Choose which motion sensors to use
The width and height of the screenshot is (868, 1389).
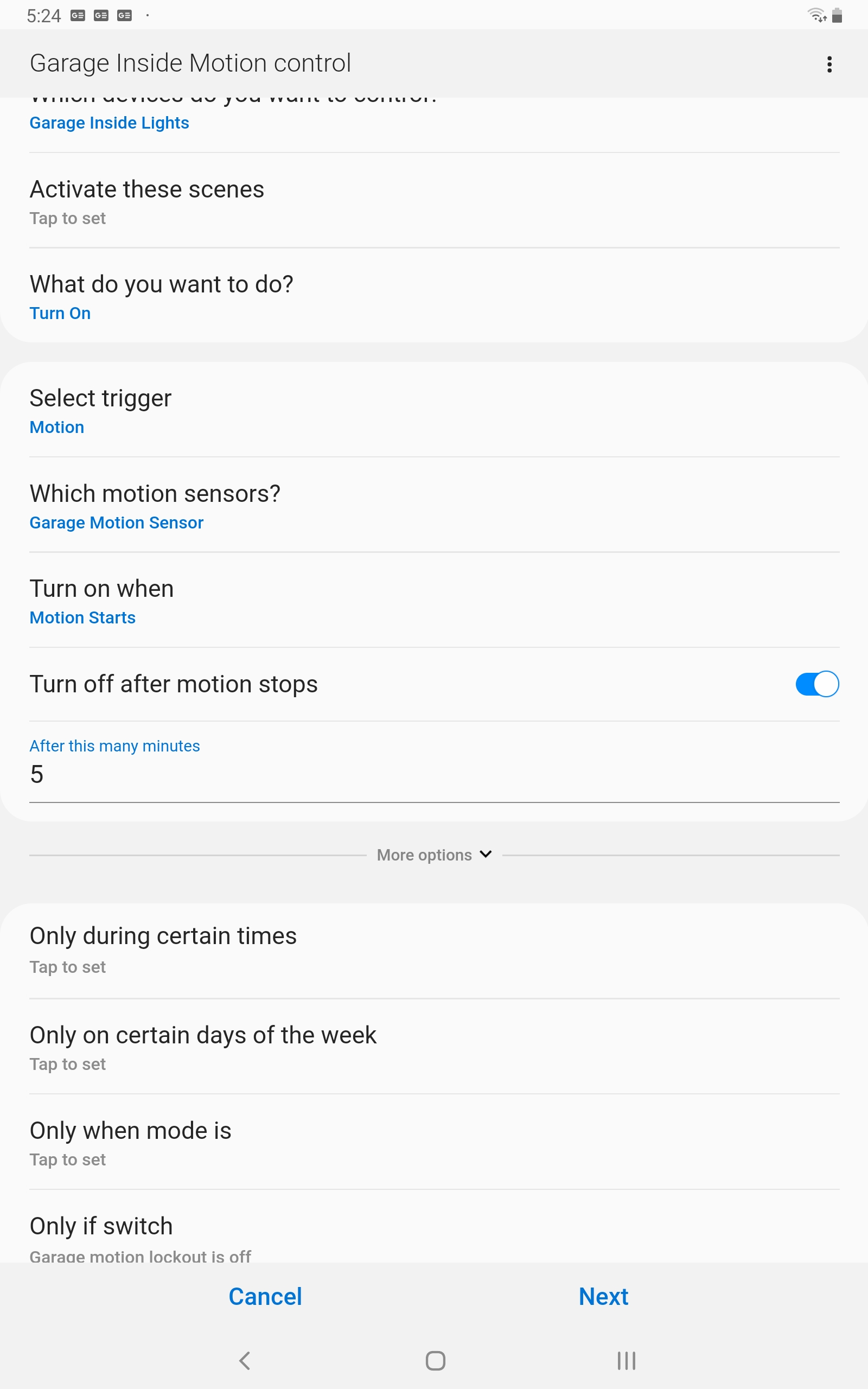(x=434, y=505)
